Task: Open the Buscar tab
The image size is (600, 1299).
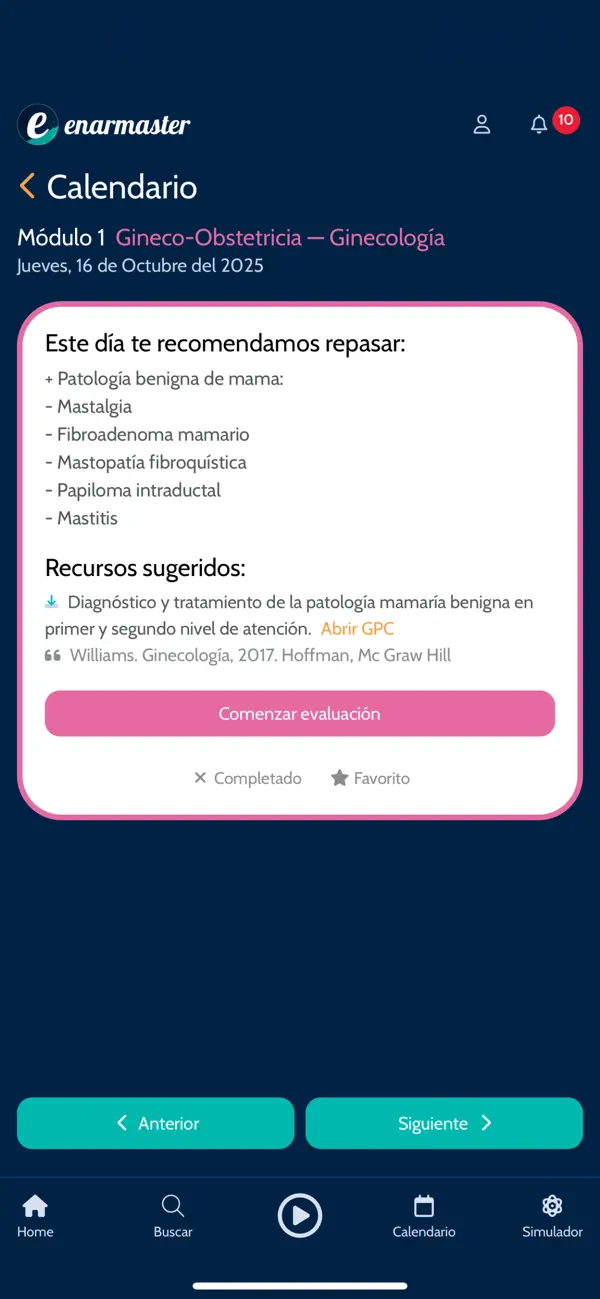Action: [173, 1216]
